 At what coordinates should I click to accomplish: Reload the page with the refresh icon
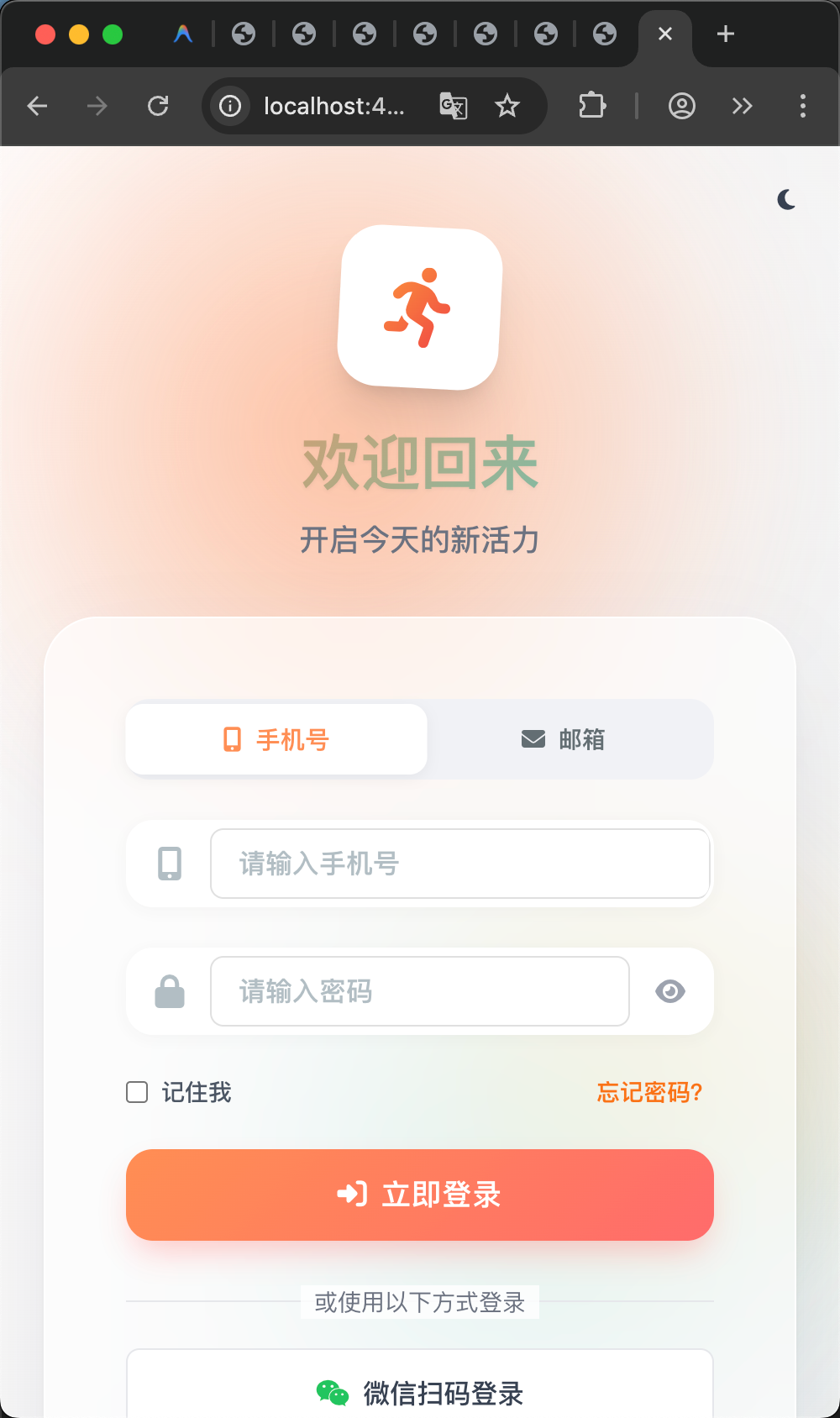click(x=160, y=106)
